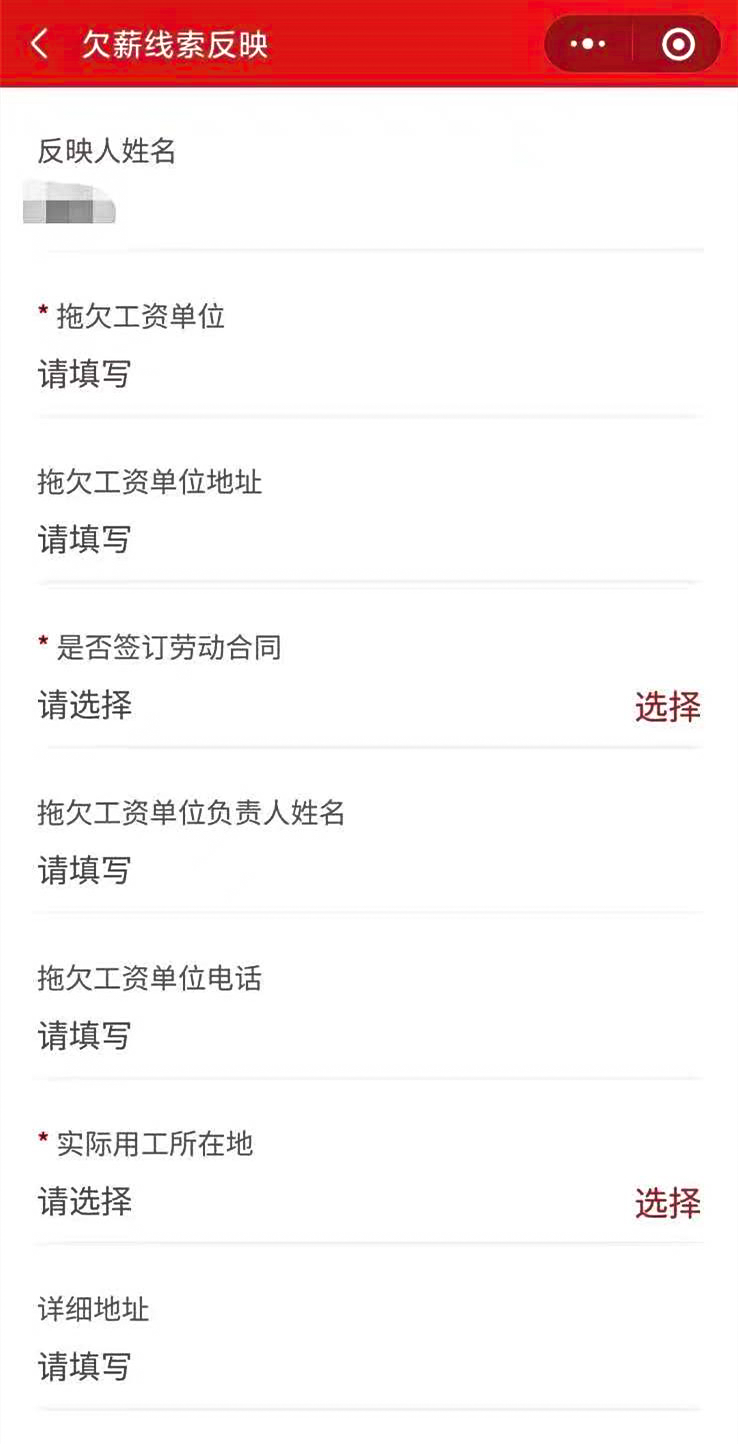
Task: Open the mini program more options menu
Action: (588, 45)
